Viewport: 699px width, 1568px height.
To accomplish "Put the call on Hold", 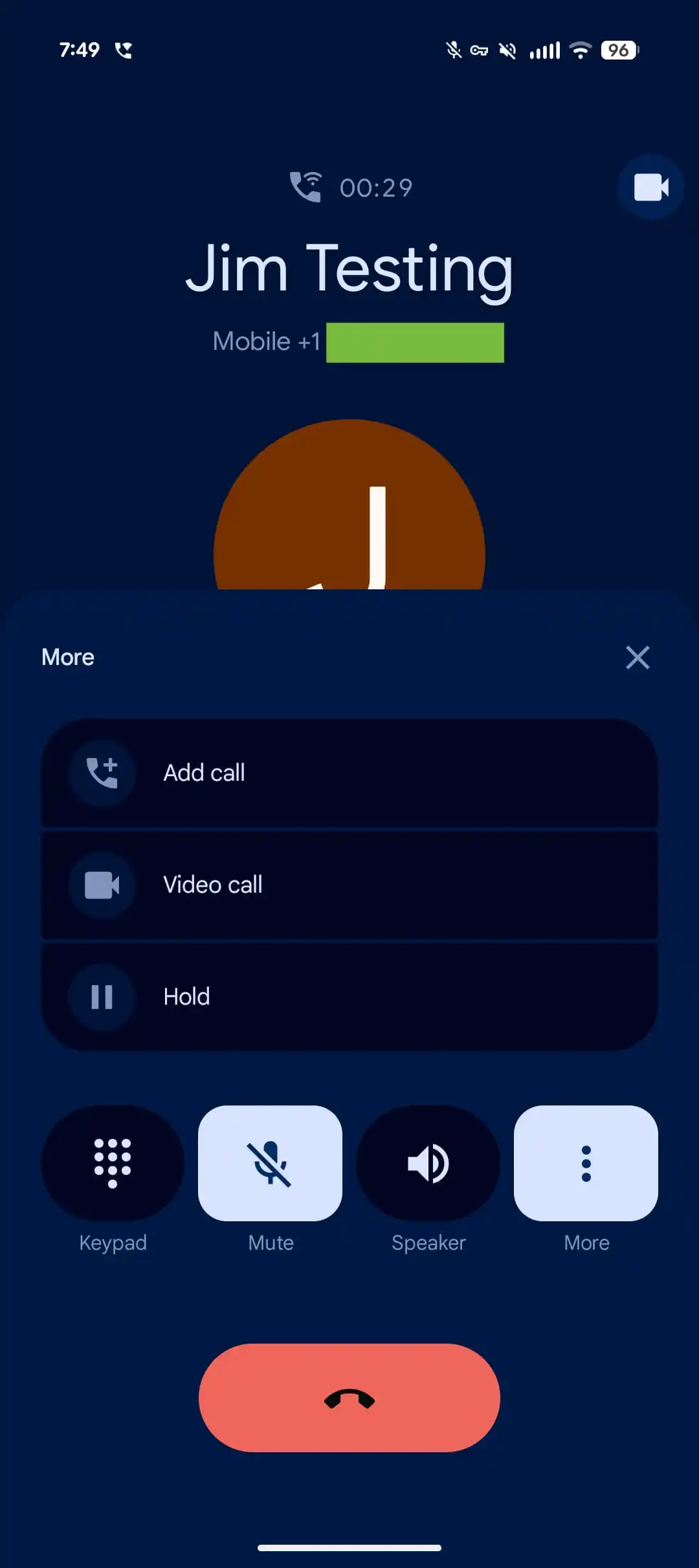I will 349,996.
